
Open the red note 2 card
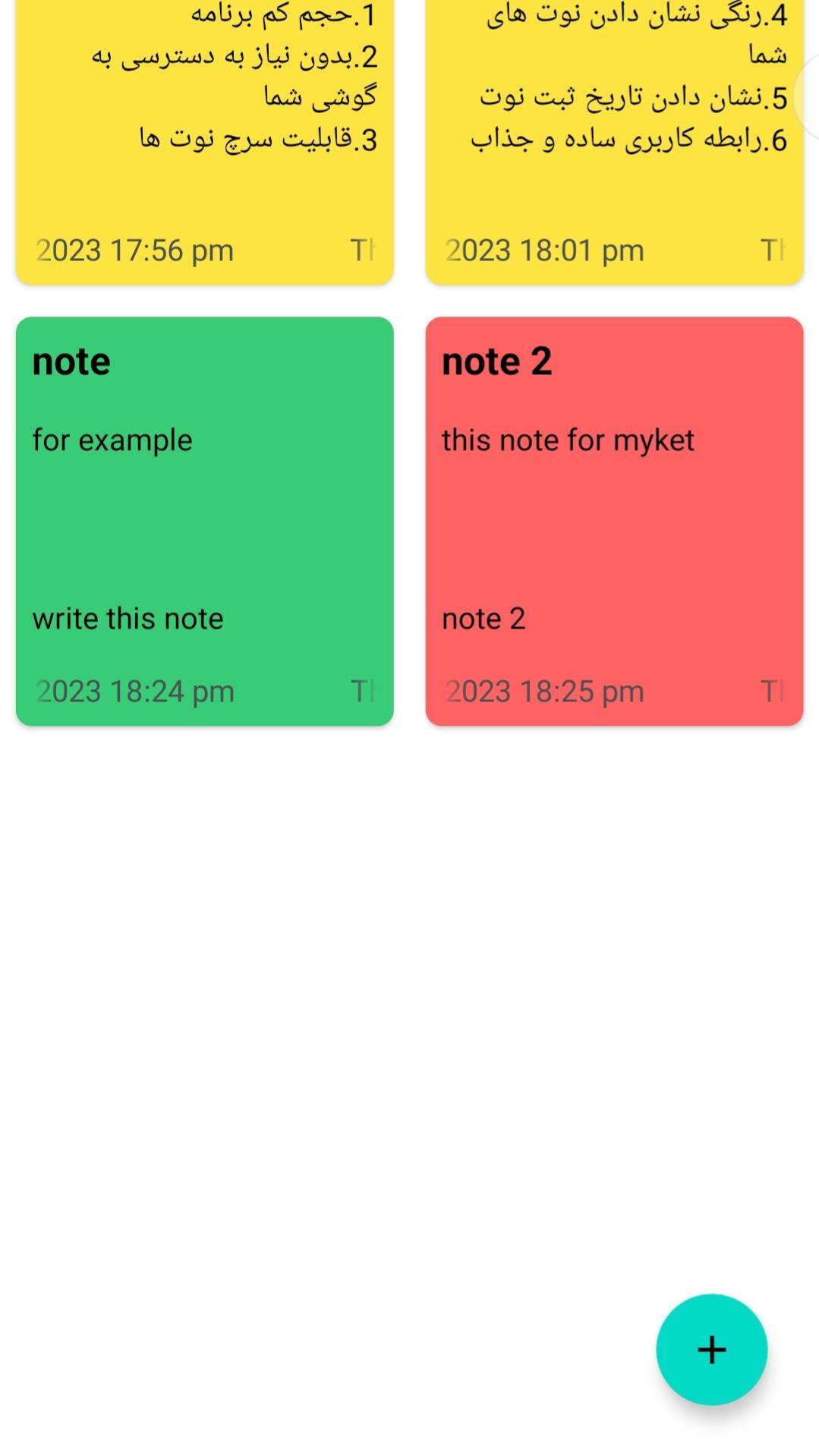613,521
